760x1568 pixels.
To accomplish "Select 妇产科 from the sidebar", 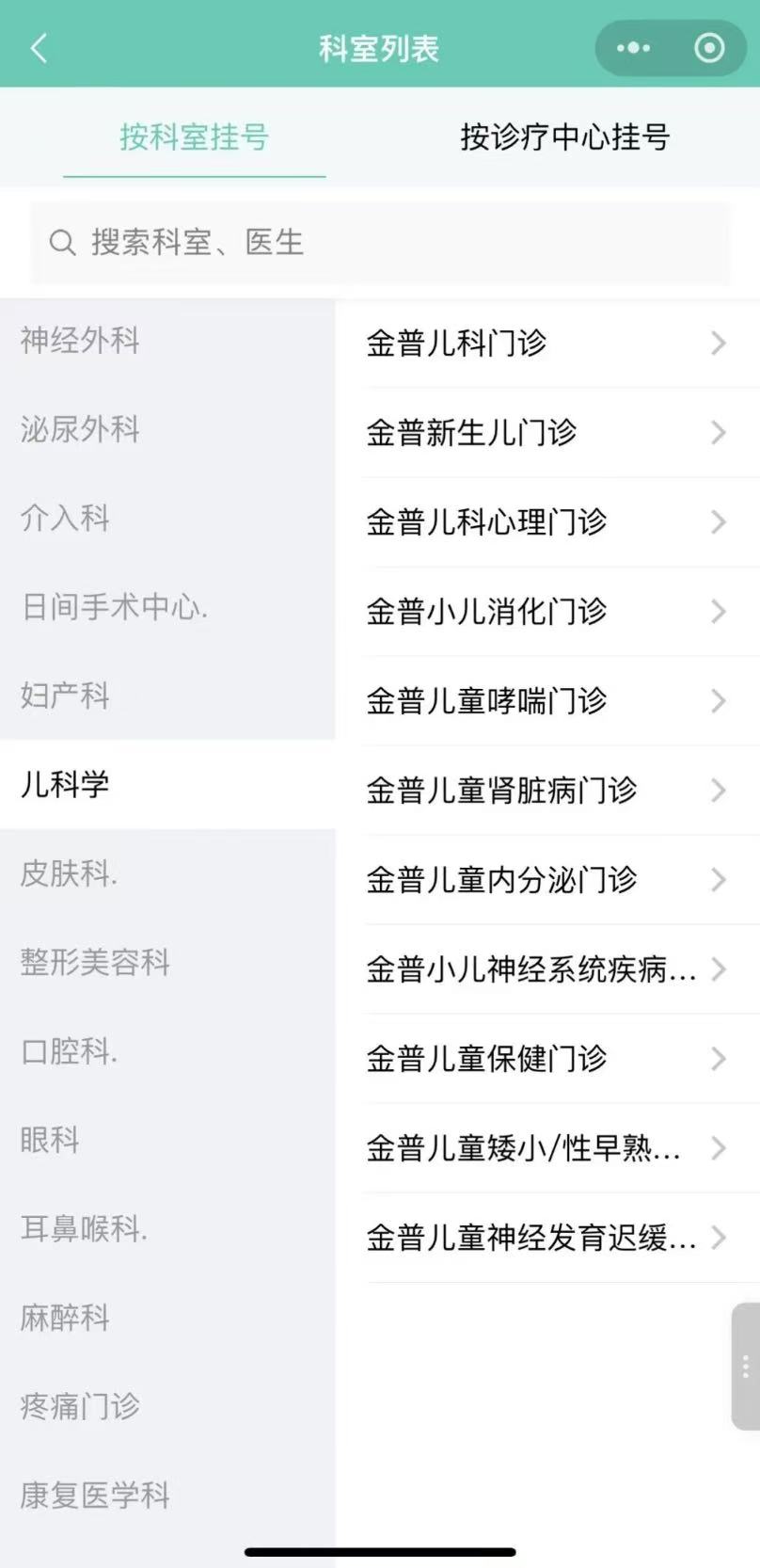I will [x=66, y=696].
